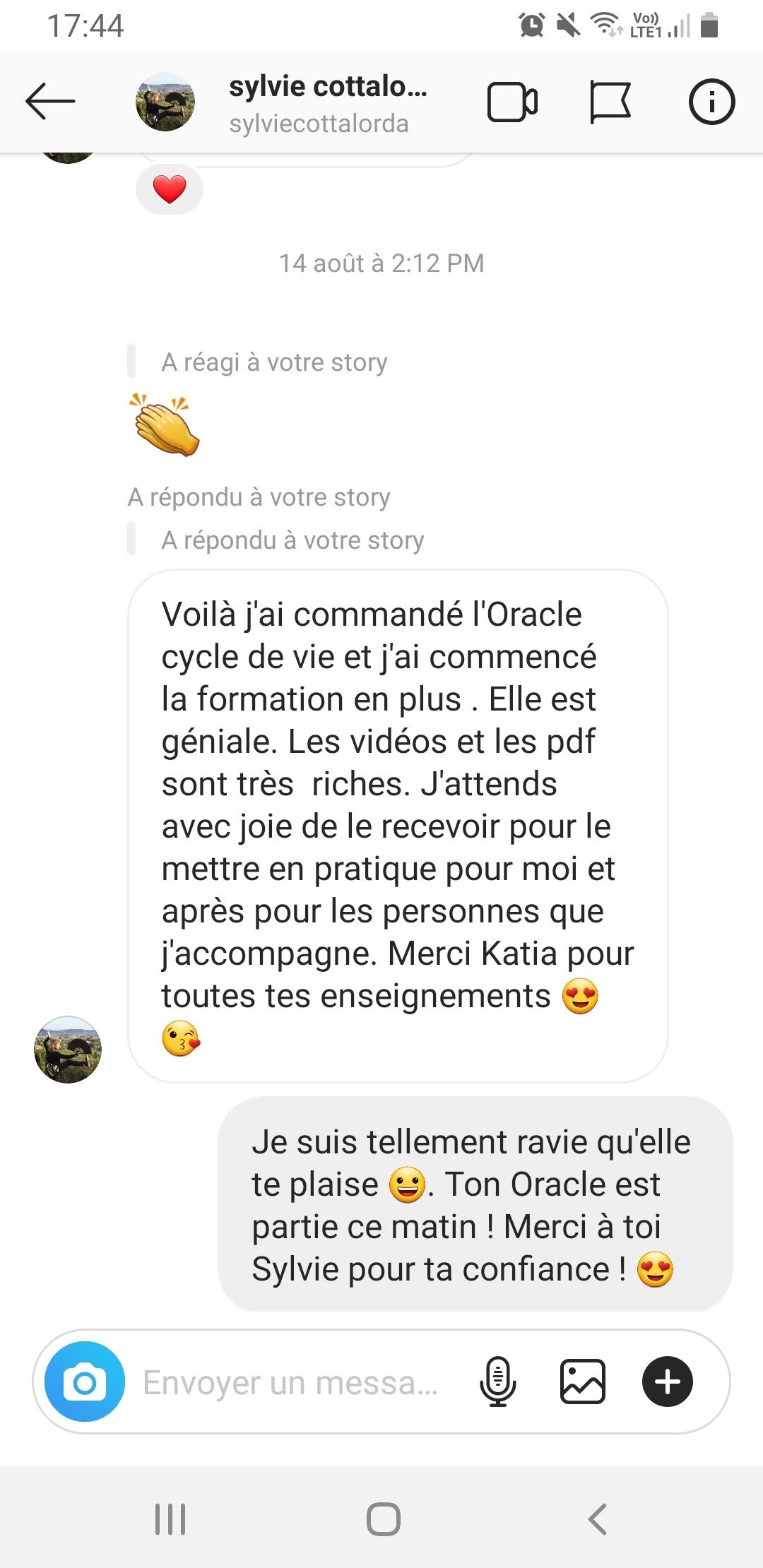Screen dimensions: 763x1568
Task: Go back from the conversation
Action: pos(50,102)
